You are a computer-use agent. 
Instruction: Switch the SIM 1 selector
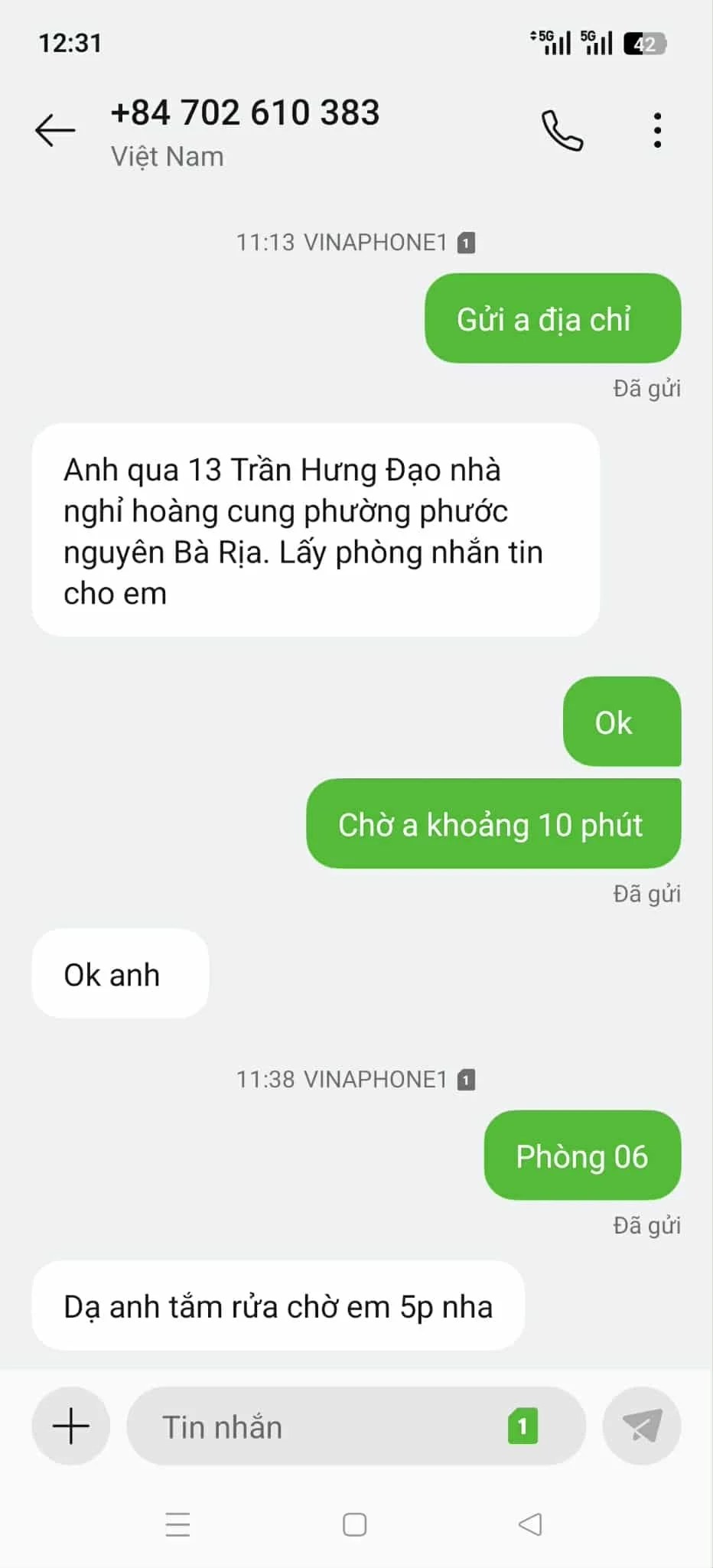(523, 1426)
